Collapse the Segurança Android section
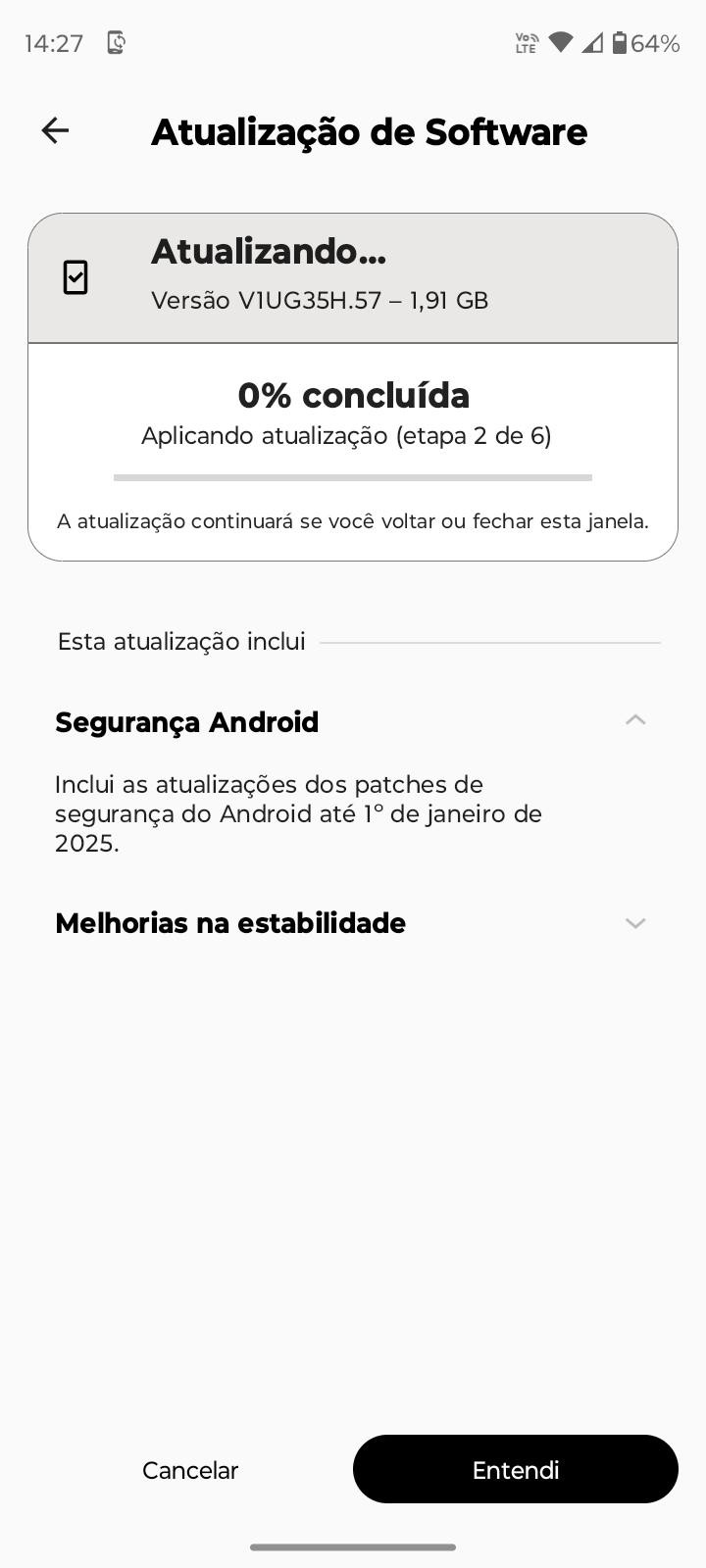Screen dimensions: 706x1568 pyautogui.click(x=634, y=721)
